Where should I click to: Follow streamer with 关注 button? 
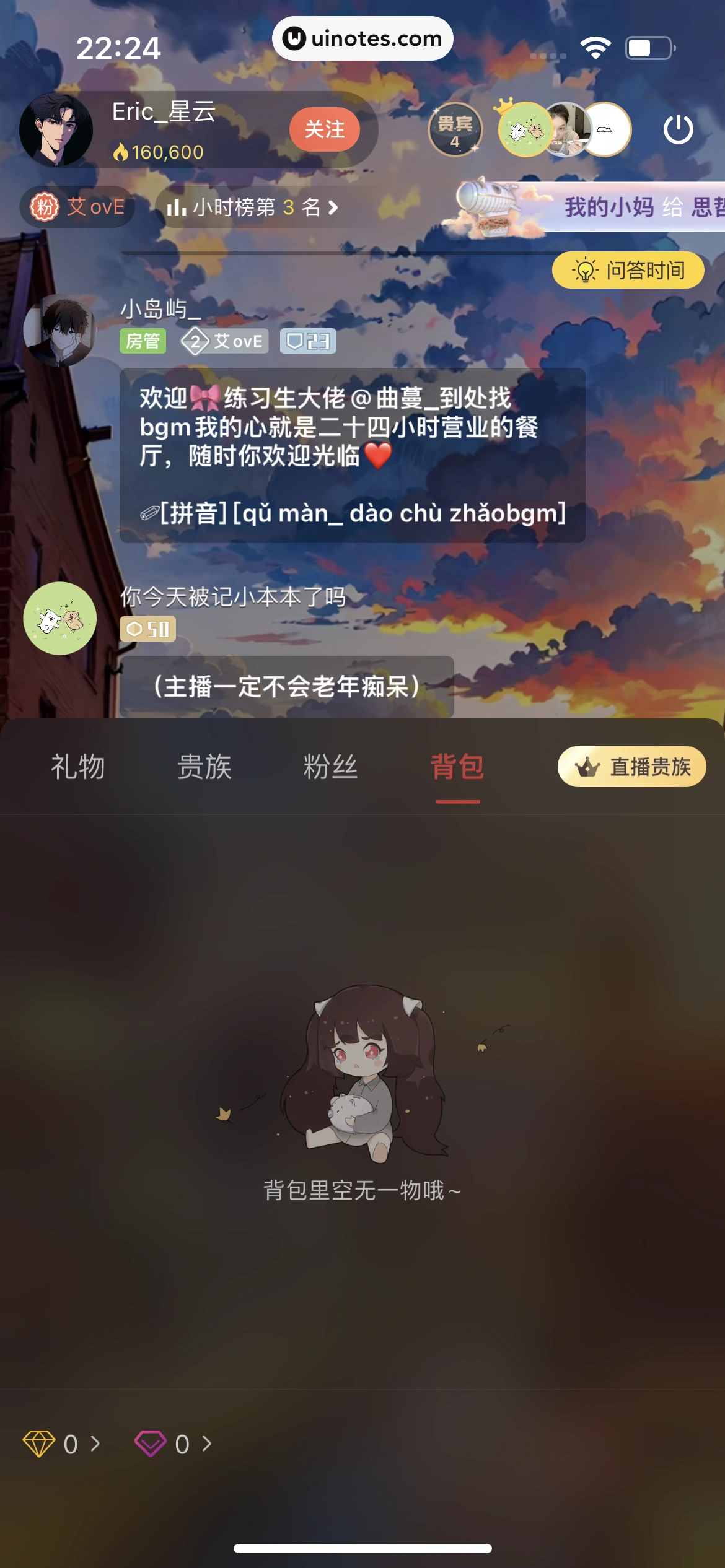324,129
